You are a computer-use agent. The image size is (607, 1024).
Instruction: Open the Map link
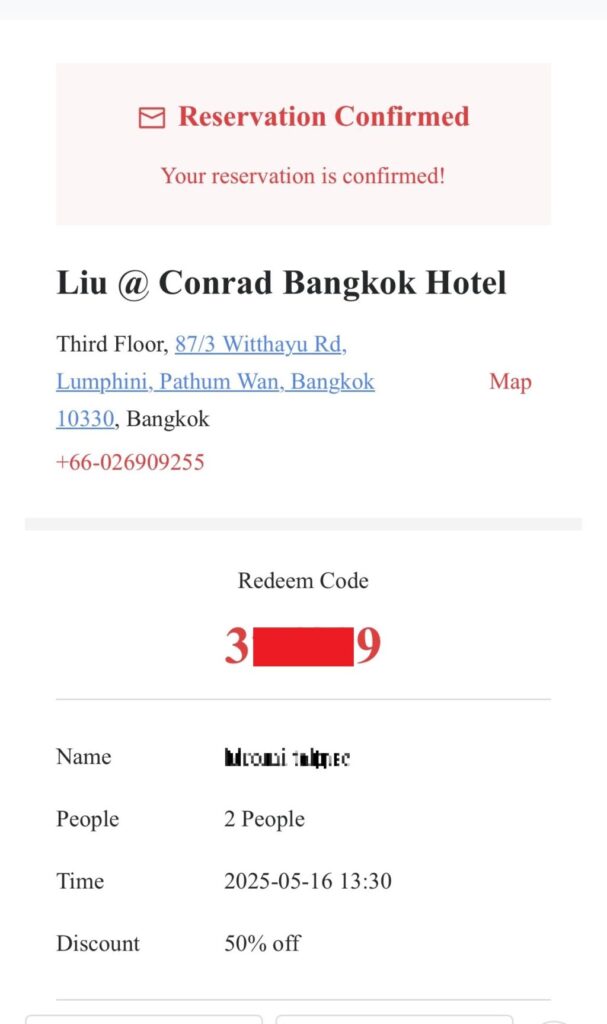click(510, 382)
